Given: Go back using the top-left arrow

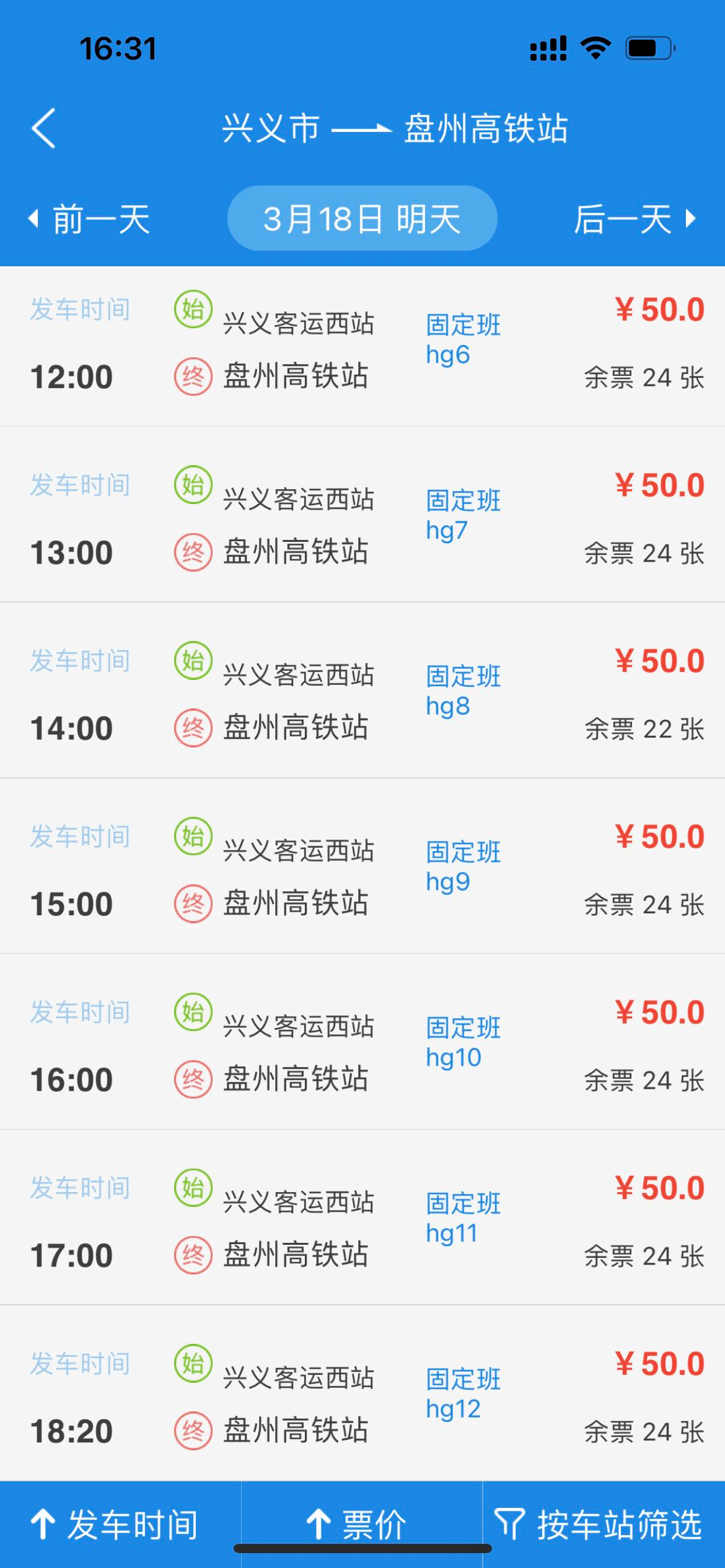Looking at the screenshot, I should point(43,128).
